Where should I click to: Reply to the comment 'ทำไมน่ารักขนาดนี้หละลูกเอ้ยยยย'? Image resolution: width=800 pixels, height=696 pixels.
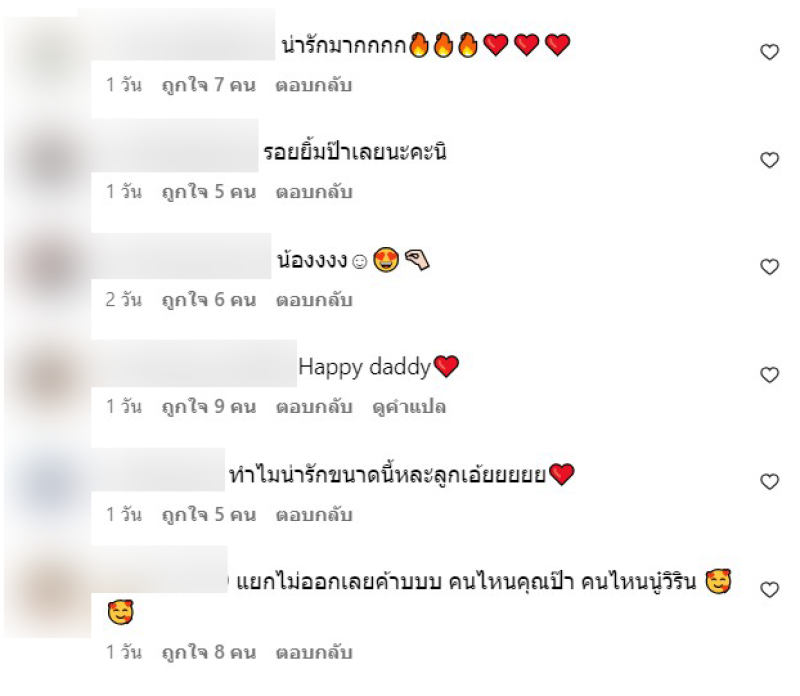(x=314, y=515)
